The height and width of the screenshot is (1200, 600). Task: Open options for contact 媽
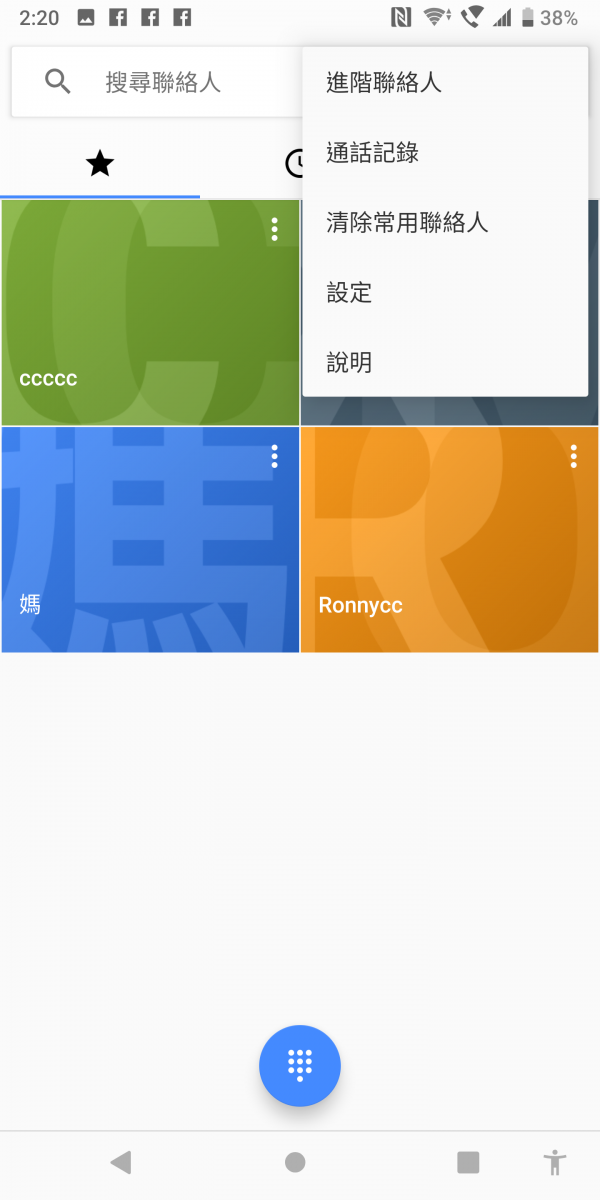(x=274, y=457)
